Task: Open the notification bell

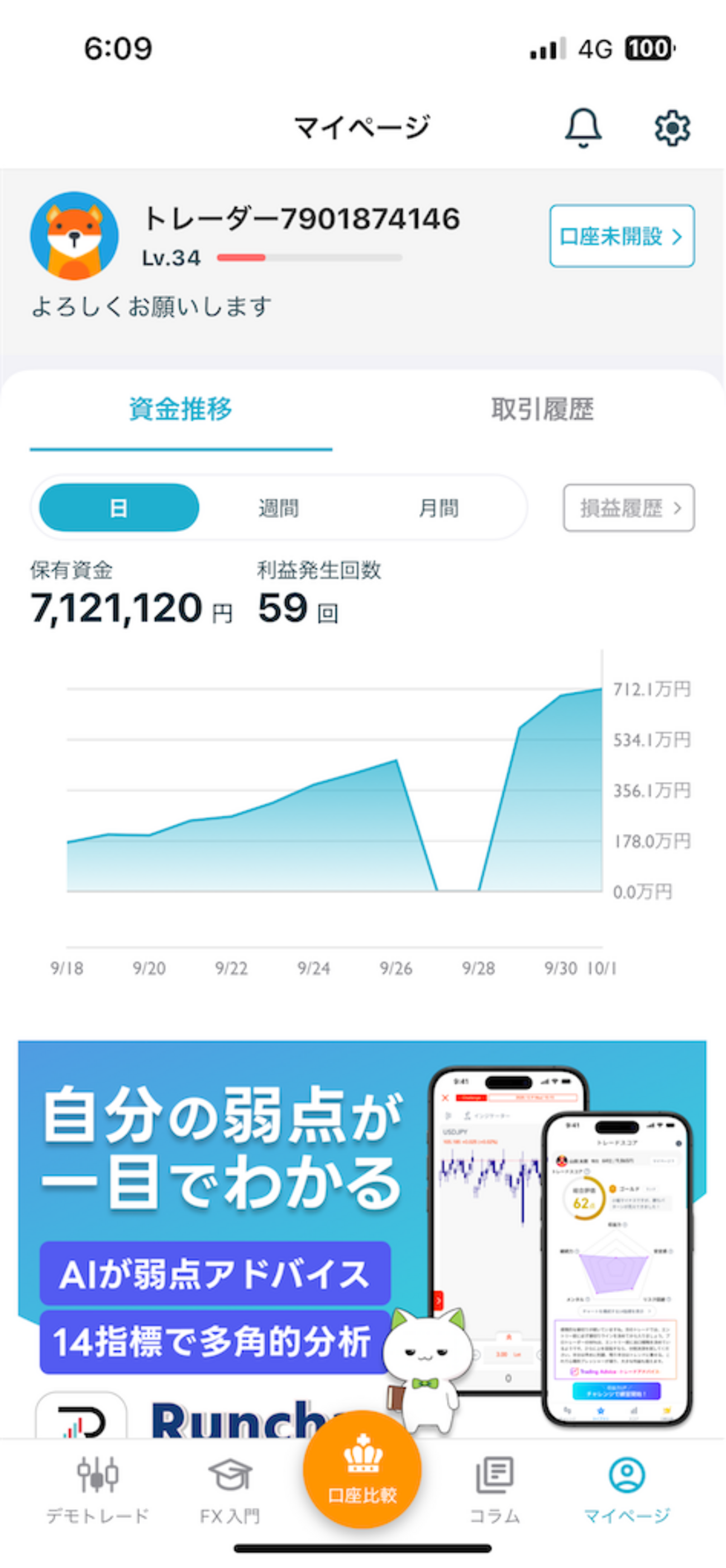Action: click(x=584, y=128)
